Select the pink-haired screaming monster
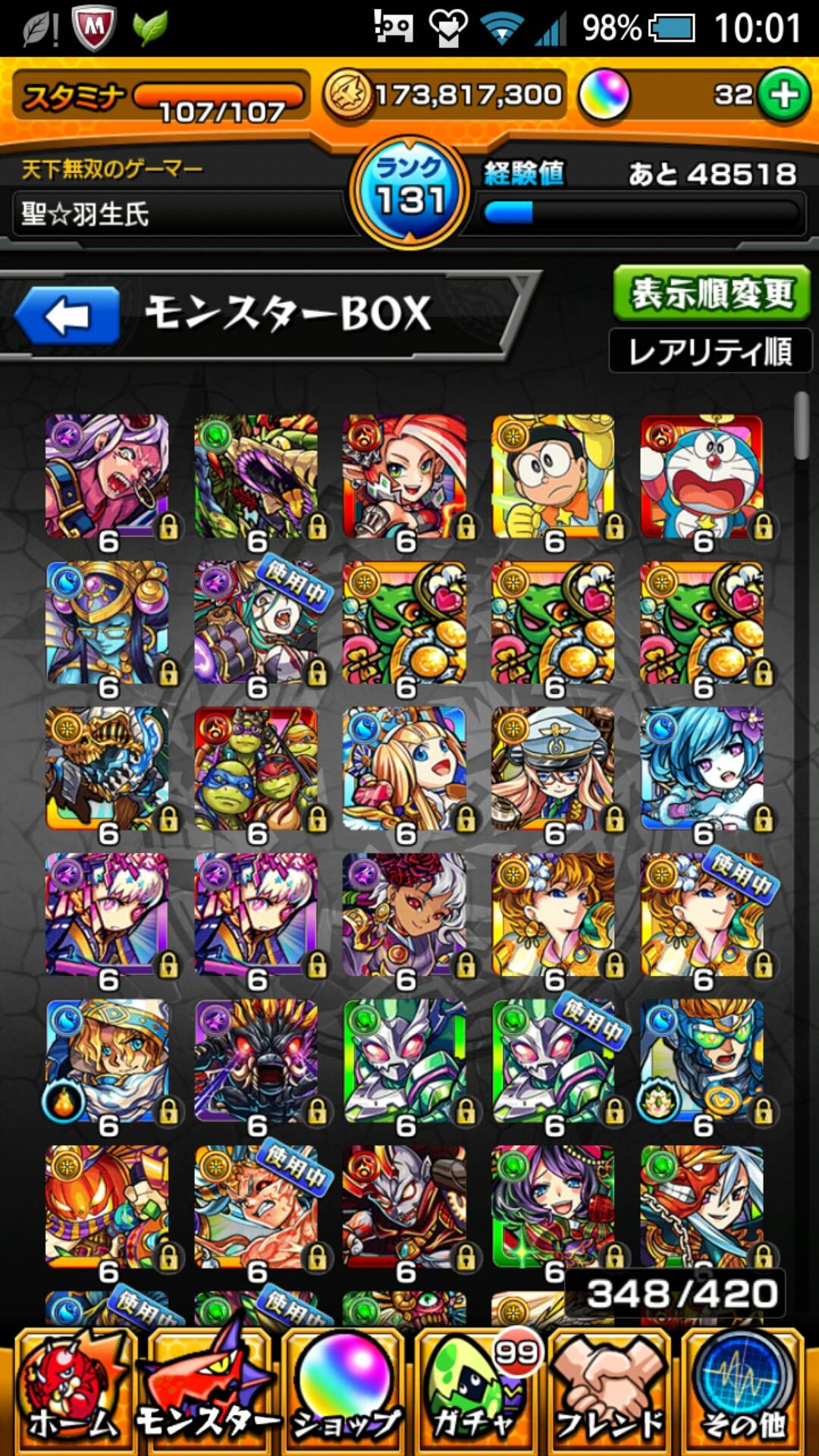The width and height of the screenshot is (819, 1456). click(x=108, y=476)
